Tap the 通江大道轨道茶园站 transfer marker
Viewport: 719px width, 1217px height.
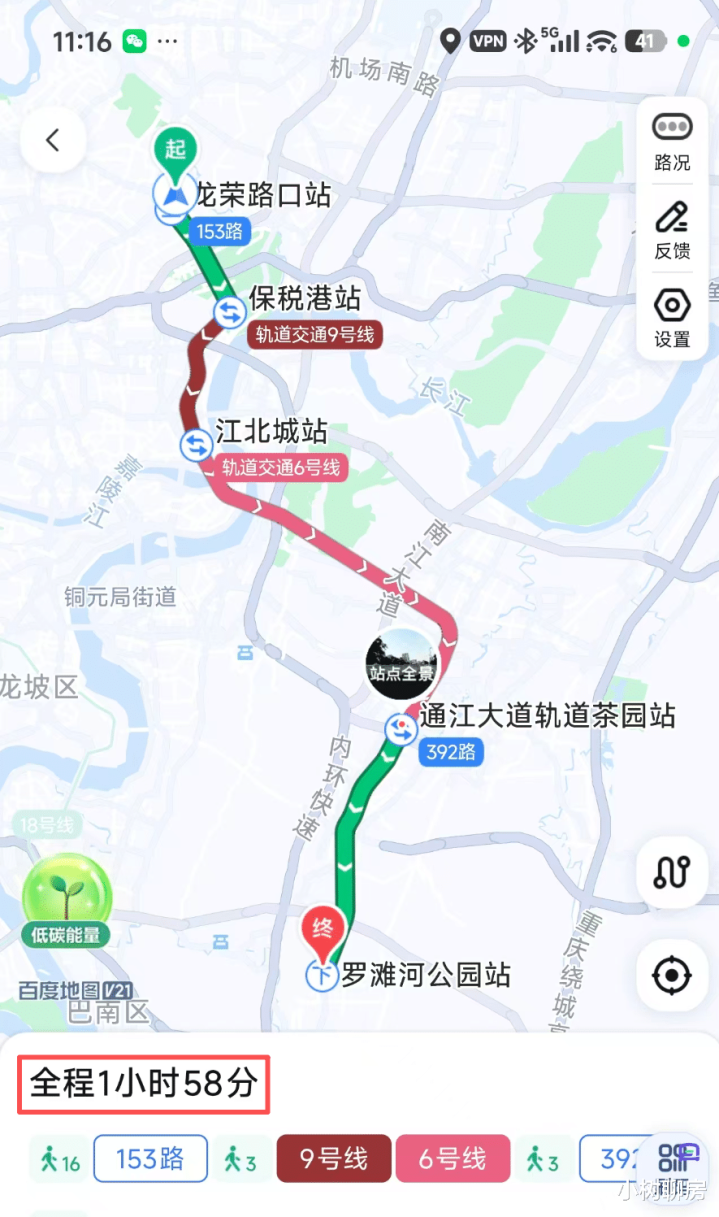402,729
